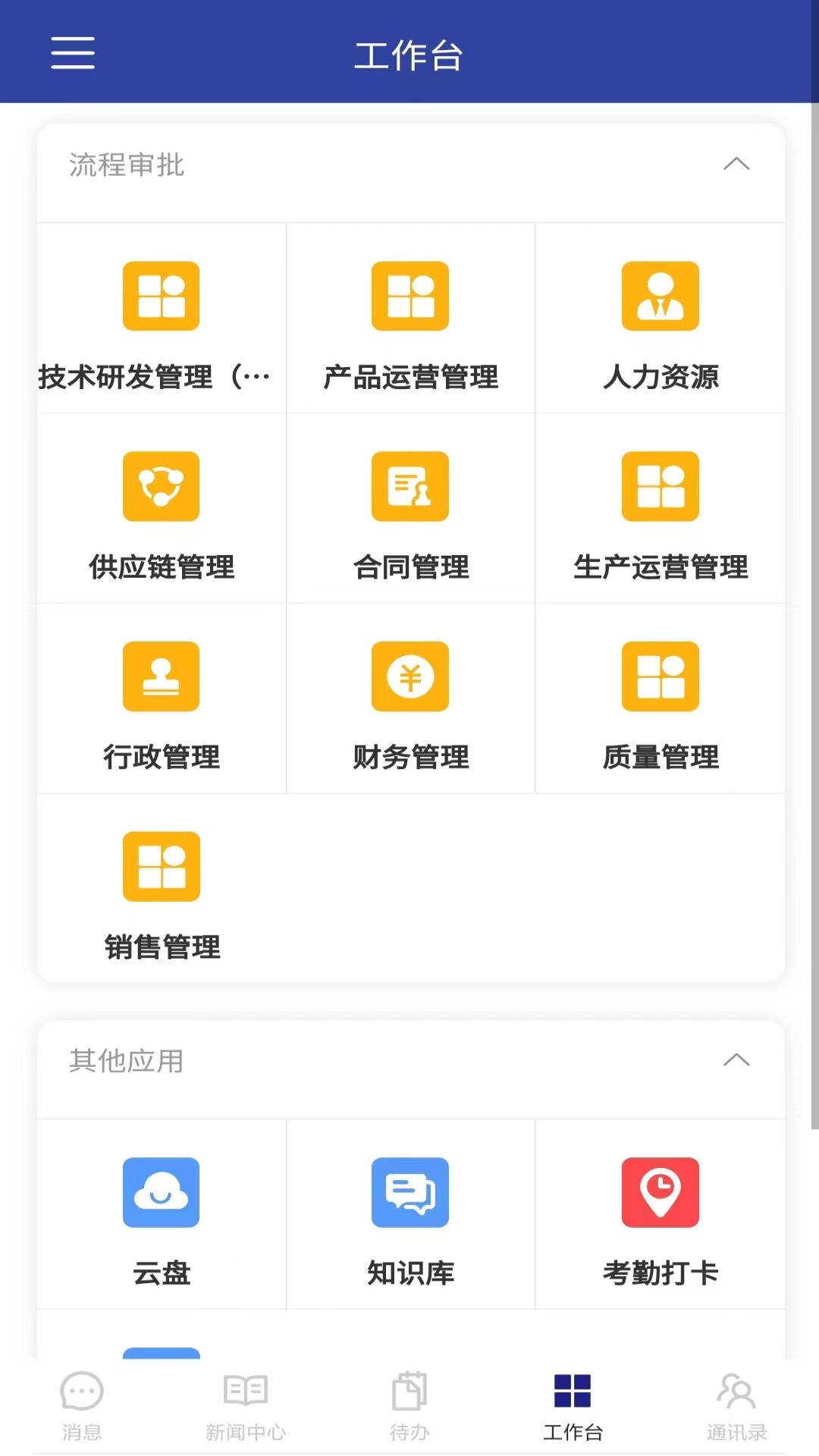819x1456 pixels.
Task: Click the 生产运营管理 icon
Action: click(x=661, y=508)
